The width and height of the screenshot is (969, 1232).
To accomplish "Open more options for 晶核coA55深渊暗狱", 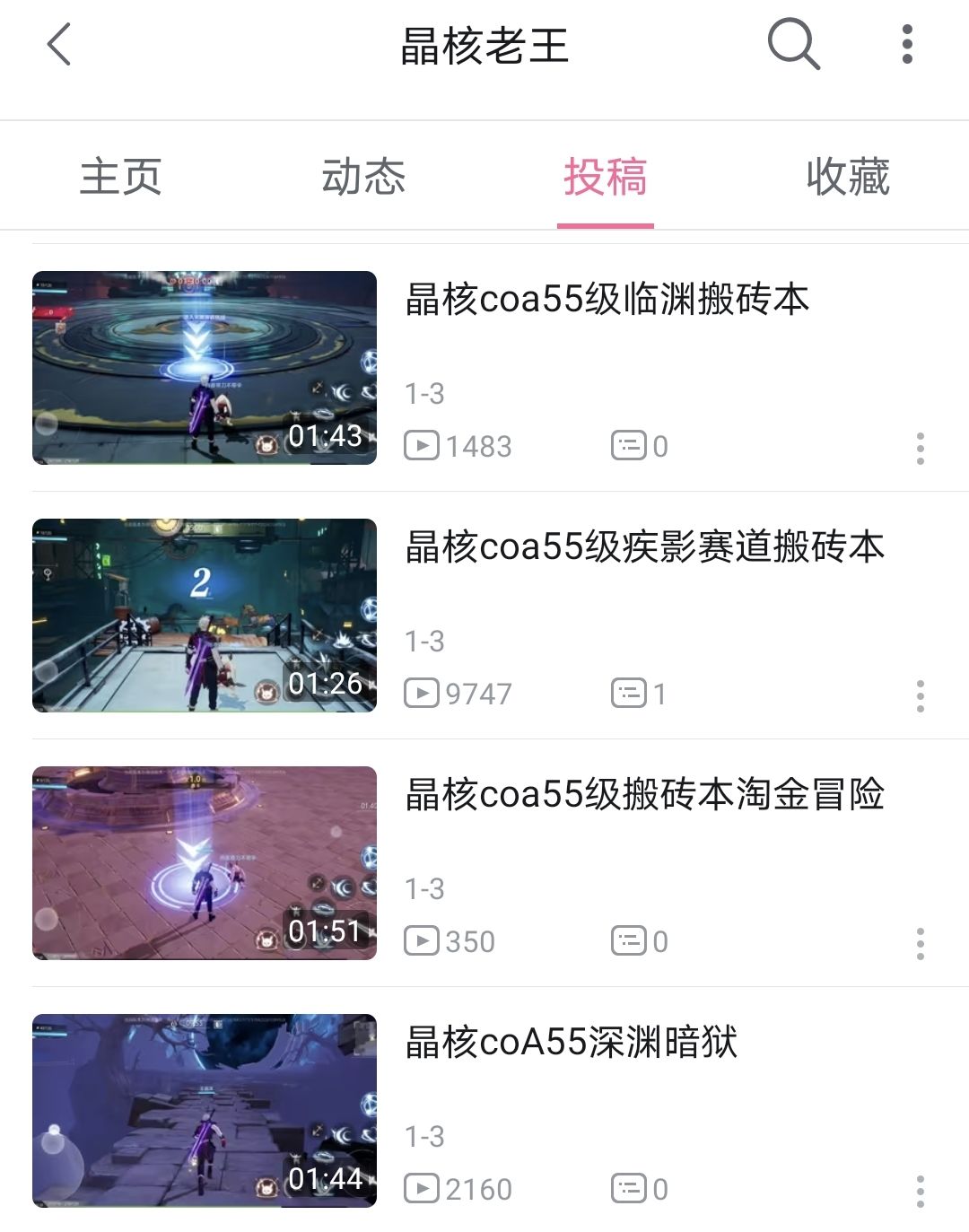I will click(x=920, y=1191).
